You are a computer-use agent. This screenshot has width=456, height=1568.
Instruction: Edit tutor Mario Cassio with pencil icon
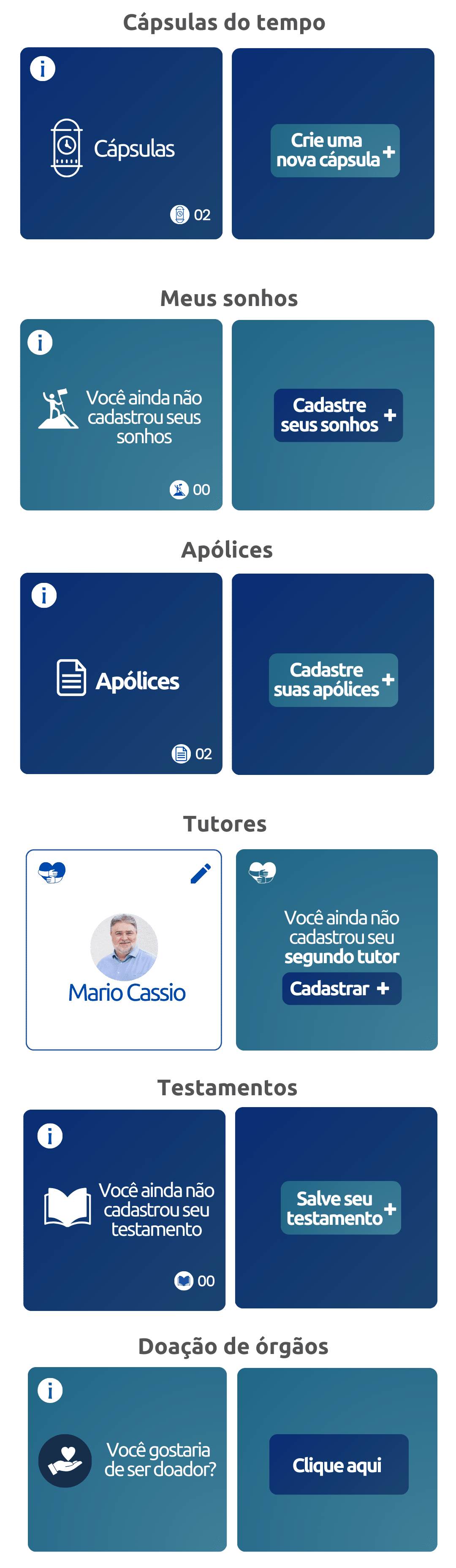(x=200, y=873)
